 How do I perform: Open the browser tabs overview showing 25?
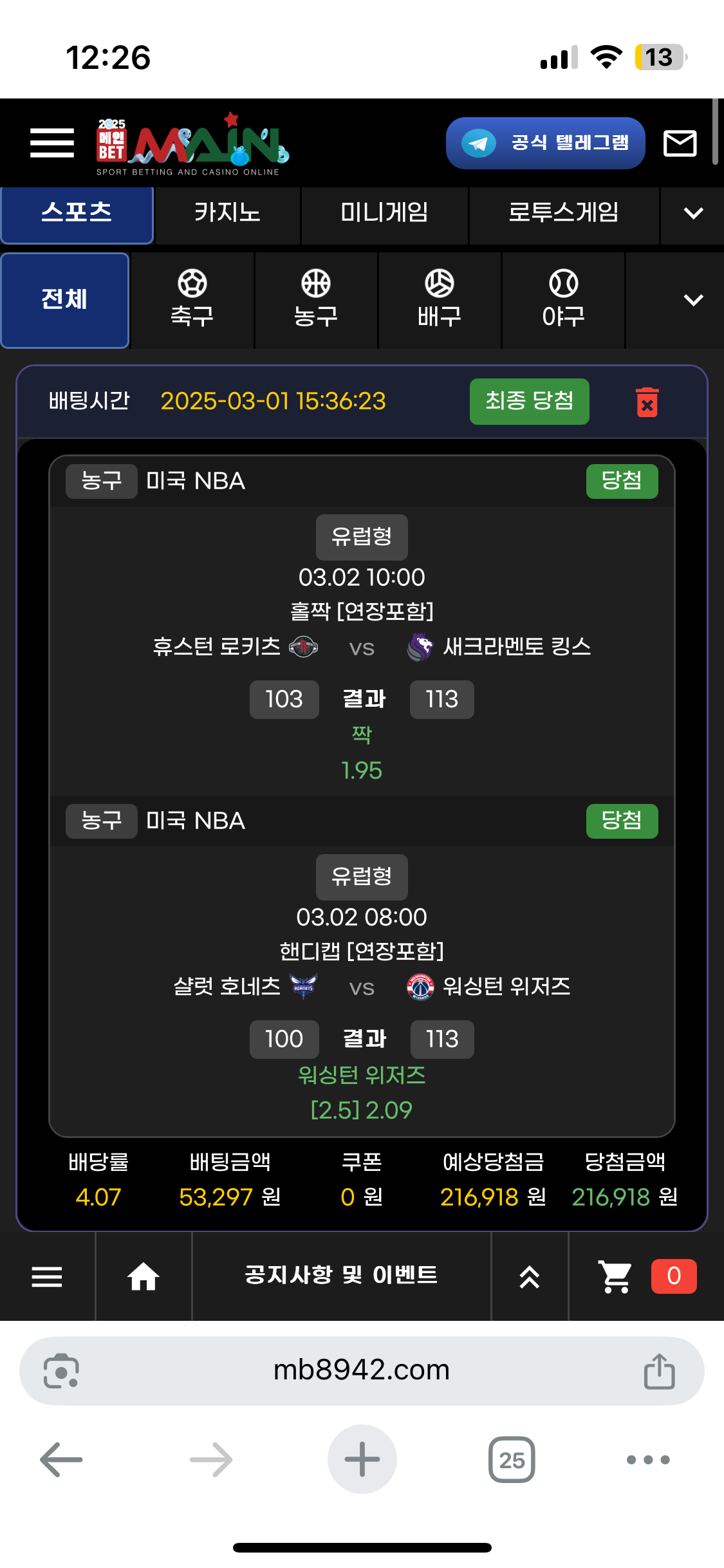click(512, 1460)
